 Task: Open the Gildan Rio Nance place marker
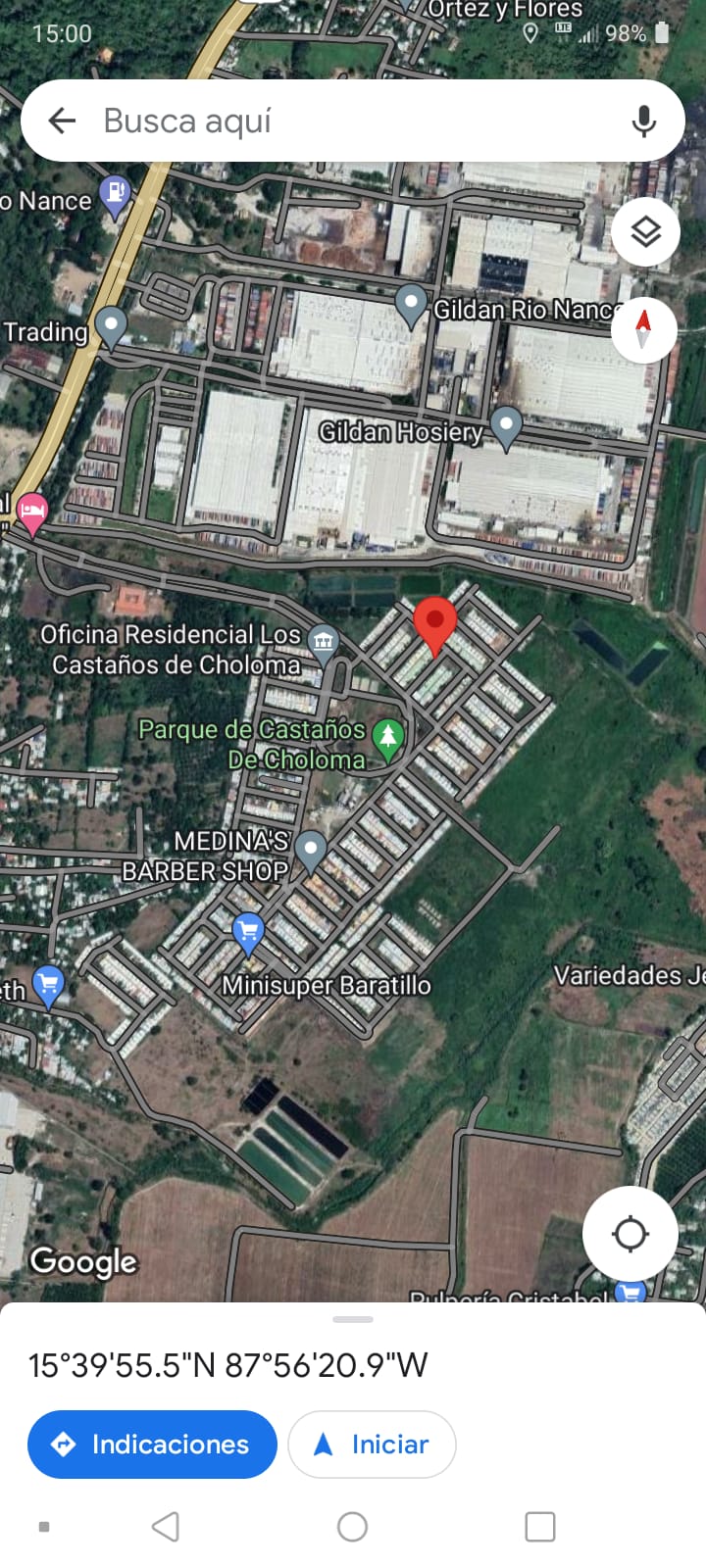click(x=411, y=303)
